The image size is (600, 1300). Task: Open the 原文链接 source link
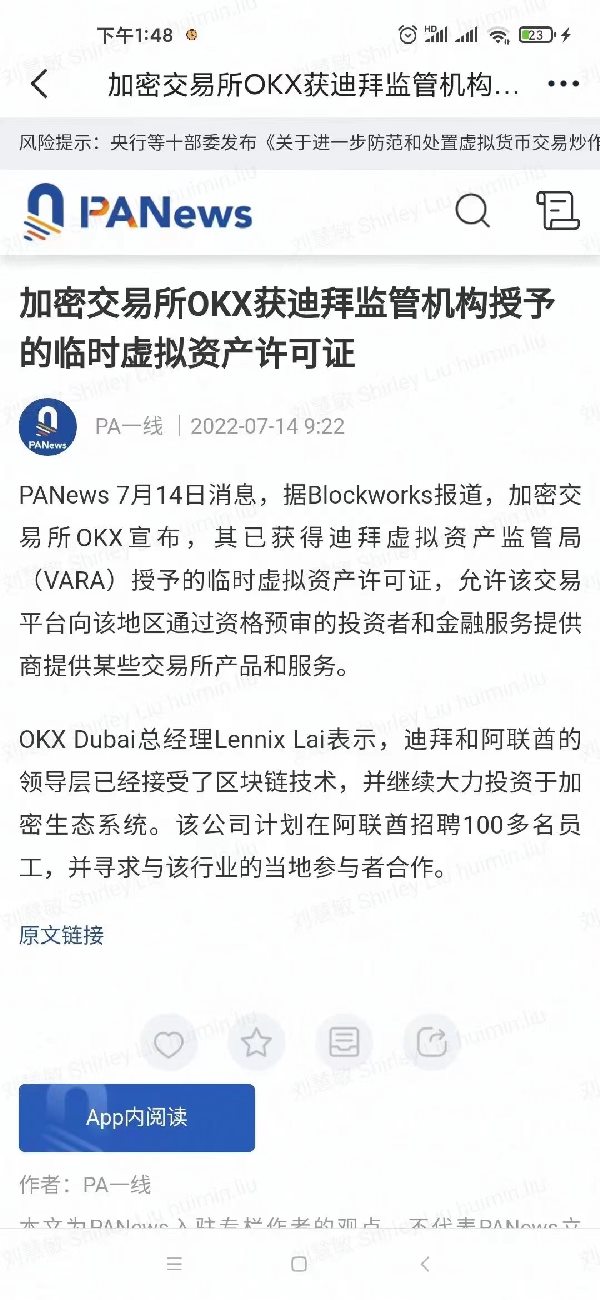coord(61,935)
